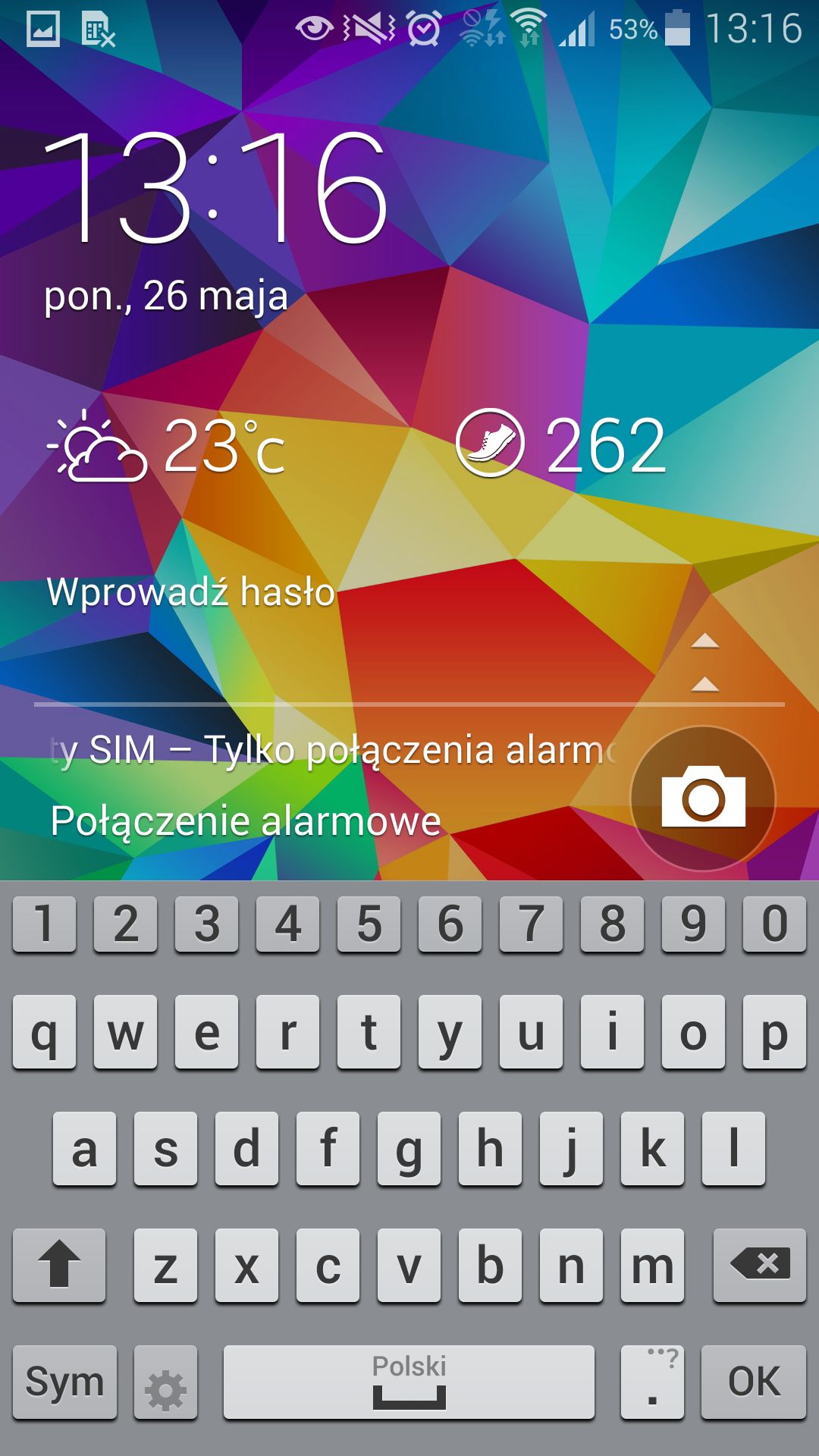Viewport: 819px width, 1456px height.
Task: Open the camera shortcut
Action: click(x=703, y=799)
